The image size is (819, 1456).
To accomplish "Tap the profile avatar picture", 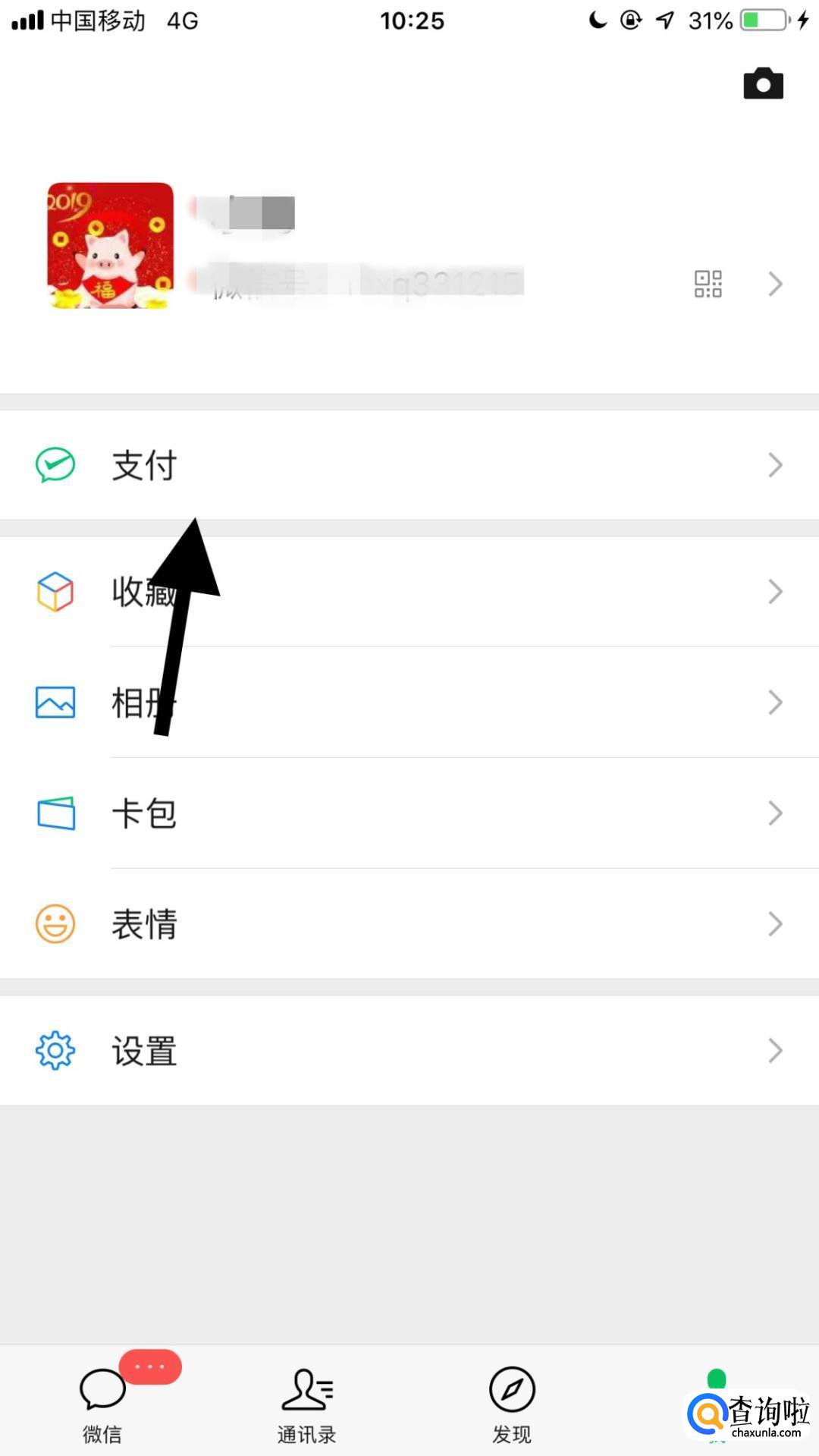I will [x=111, y=245].
